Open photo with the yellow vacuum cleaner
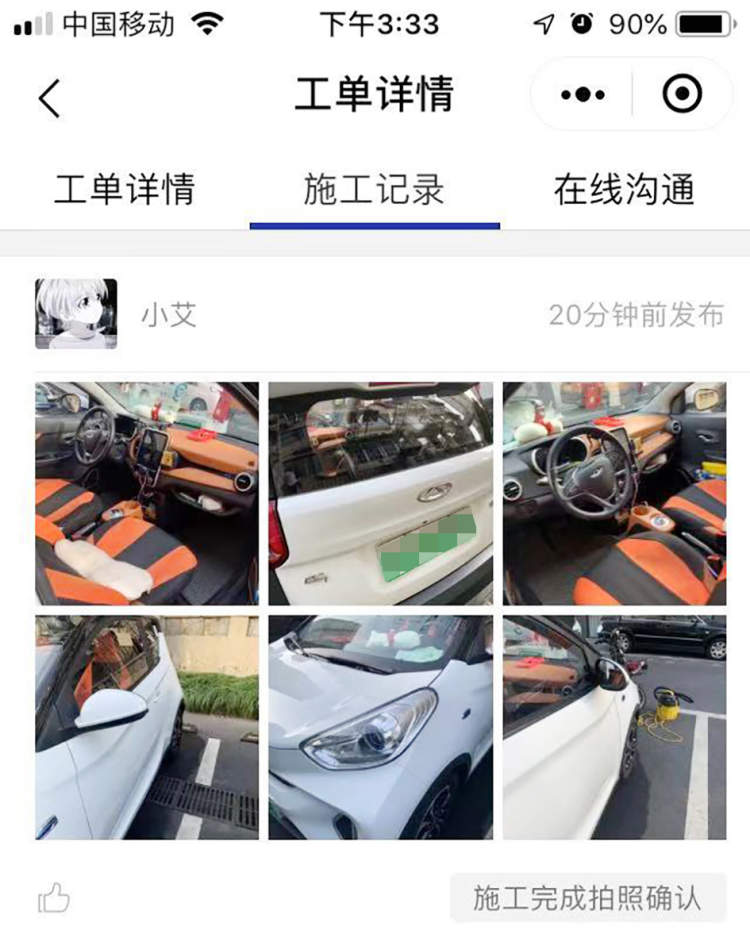 click(614, 727)
